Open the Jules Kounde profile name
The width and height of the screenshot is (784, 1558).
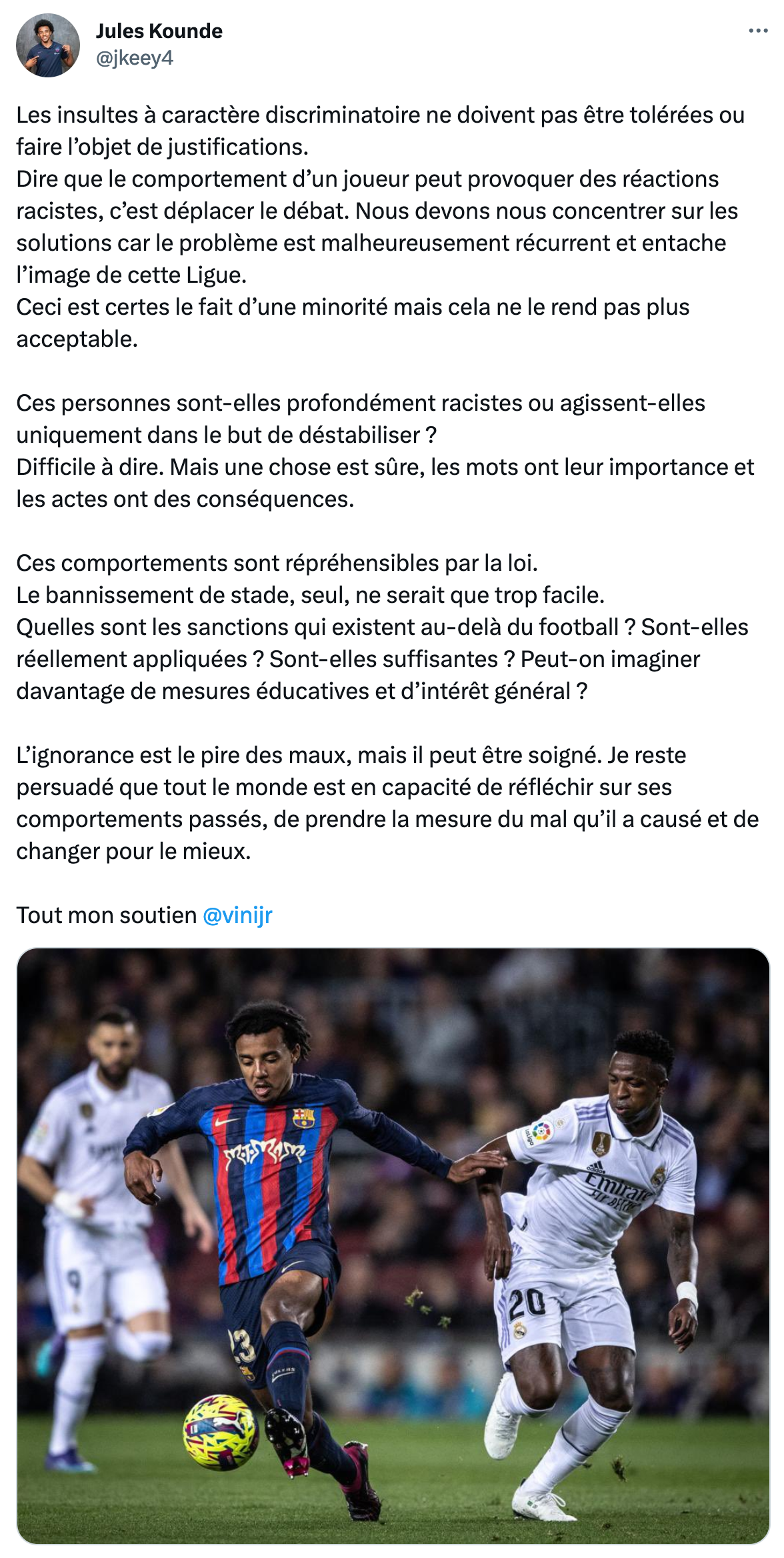pos(159,31)
